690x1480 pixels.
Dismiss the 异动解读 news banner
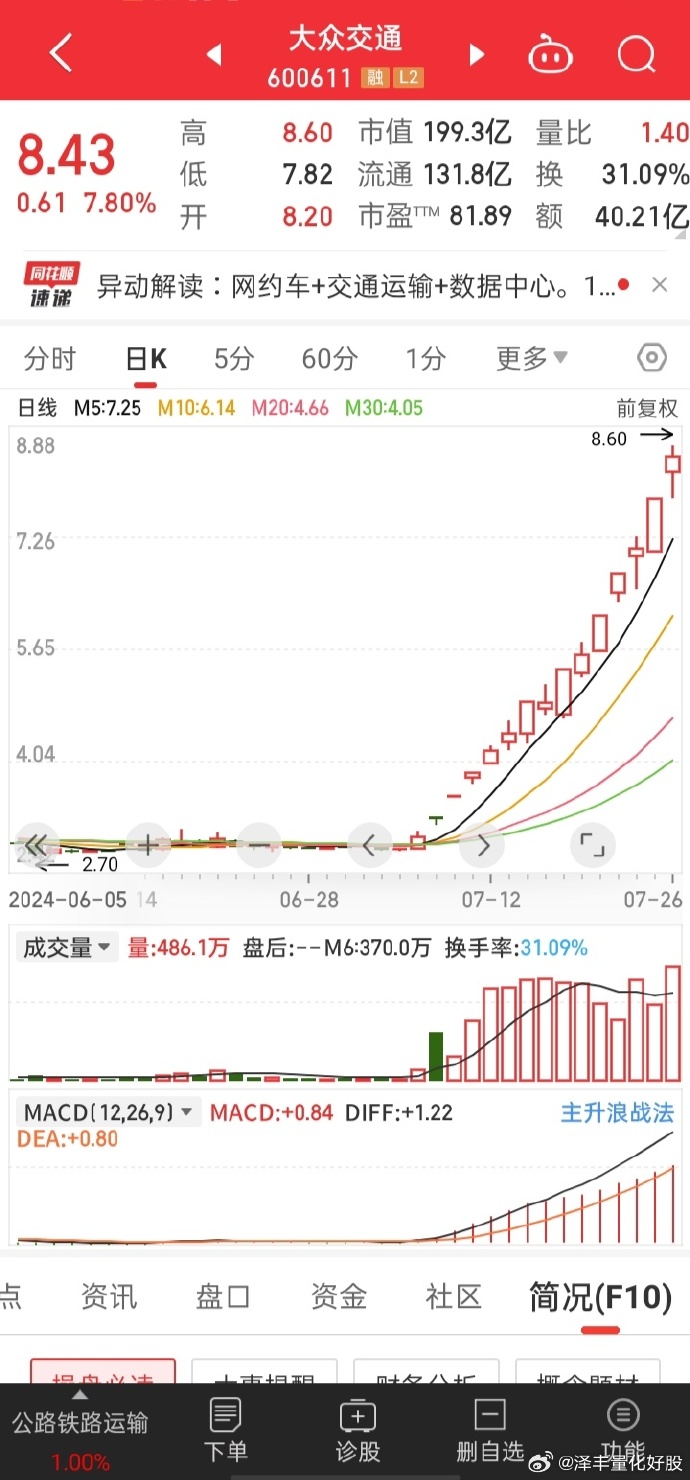click(x=659, y=286)
